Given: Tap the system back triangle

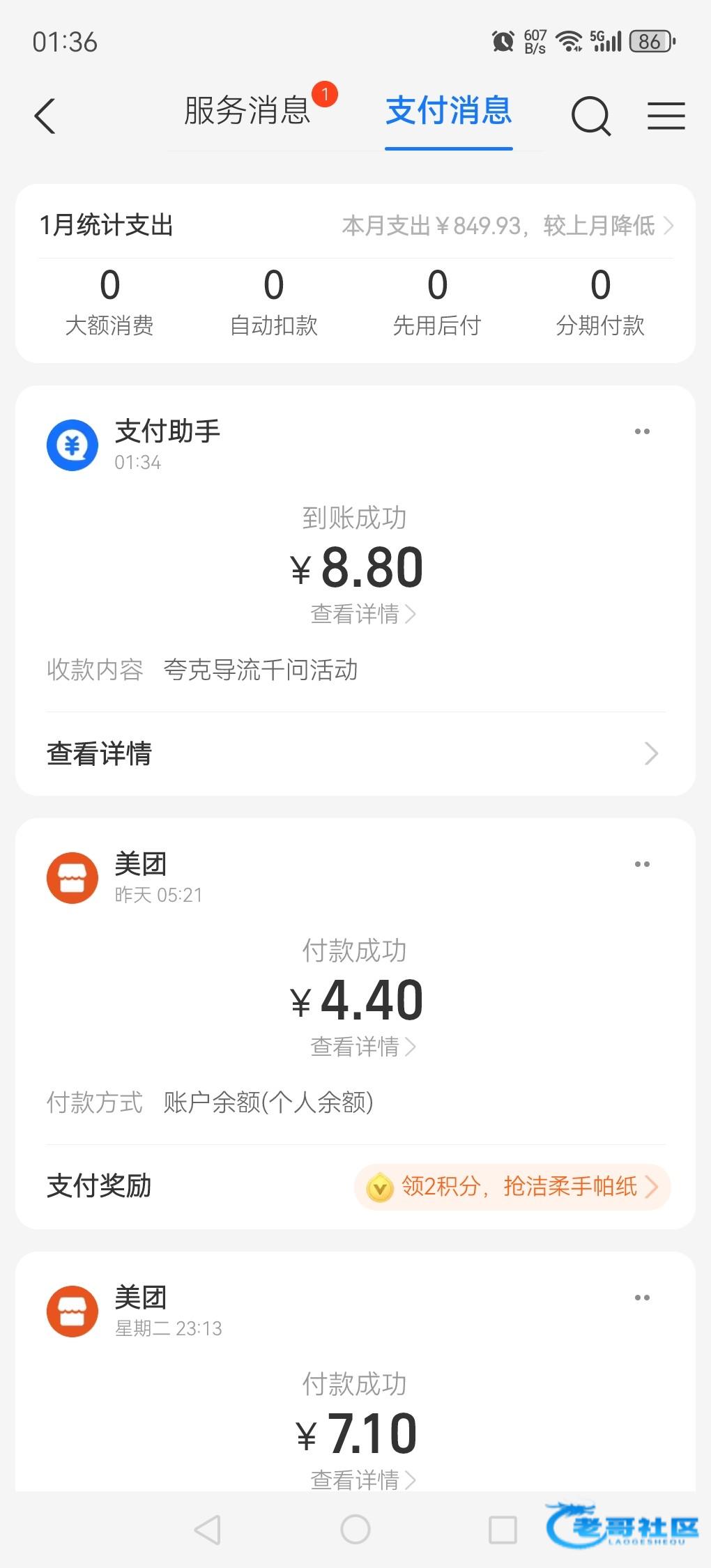Looking at the screenshot, I should [208, 1530].
